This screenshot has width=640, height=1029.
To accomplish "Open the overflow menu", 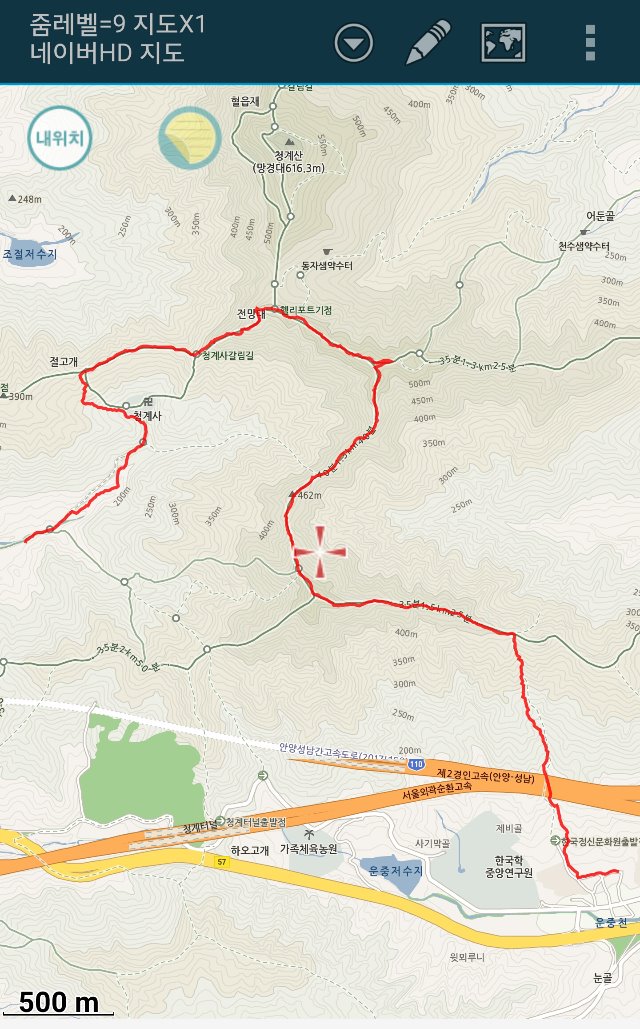I will click(590, 42).
